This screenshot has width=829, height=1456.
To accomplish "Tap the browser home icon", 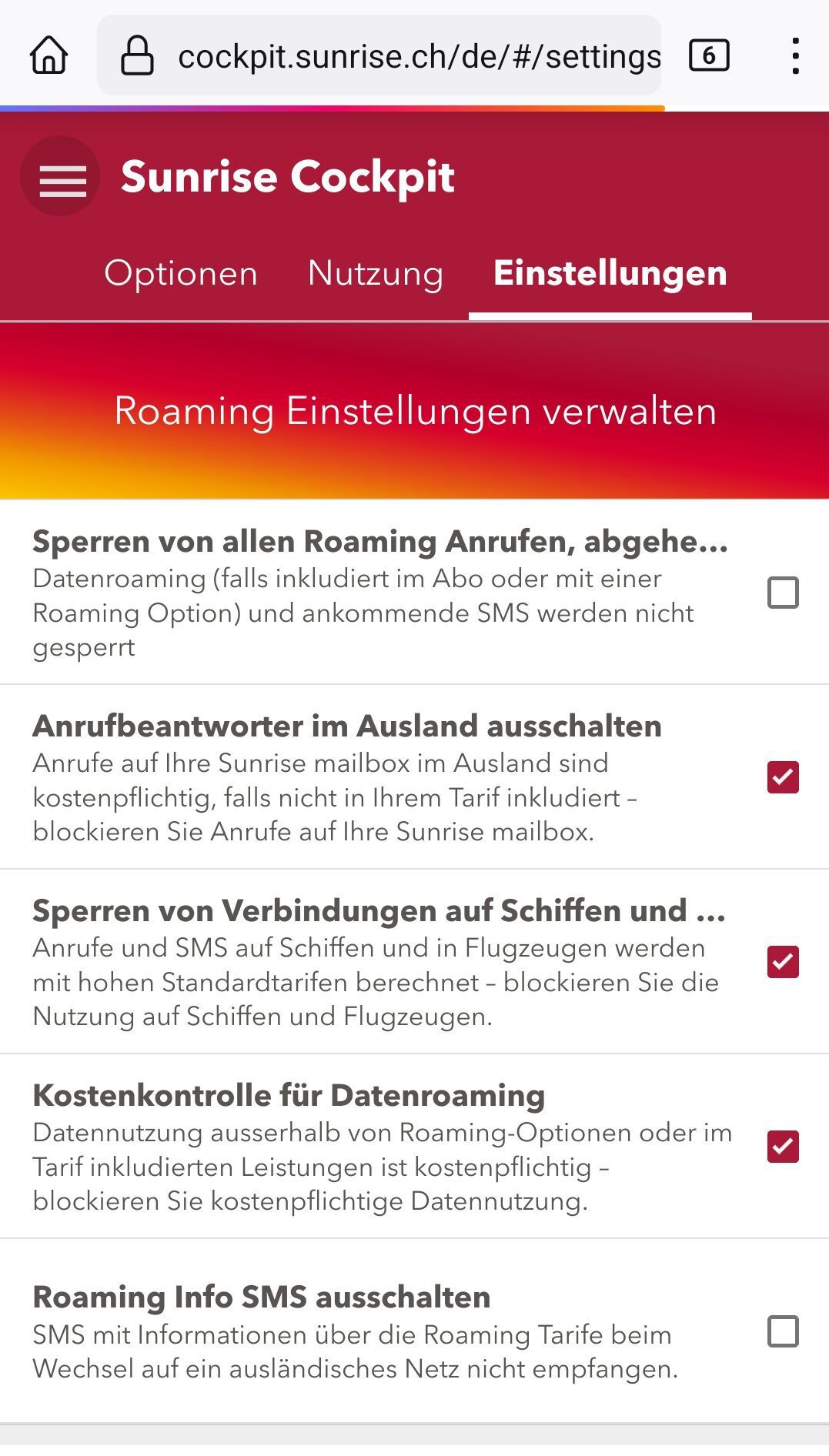I will tap(48, 56).
